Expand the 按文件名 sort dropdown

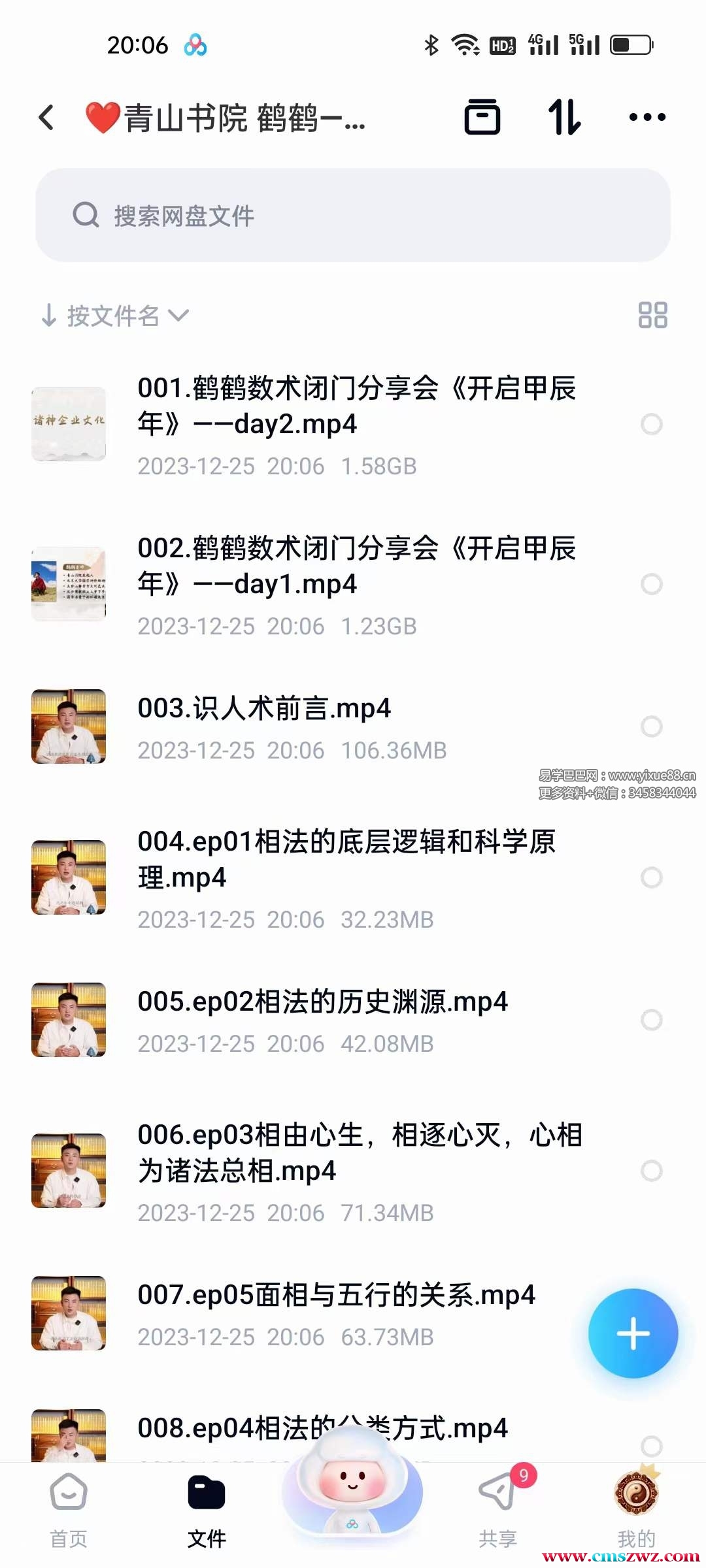(115, 316)
